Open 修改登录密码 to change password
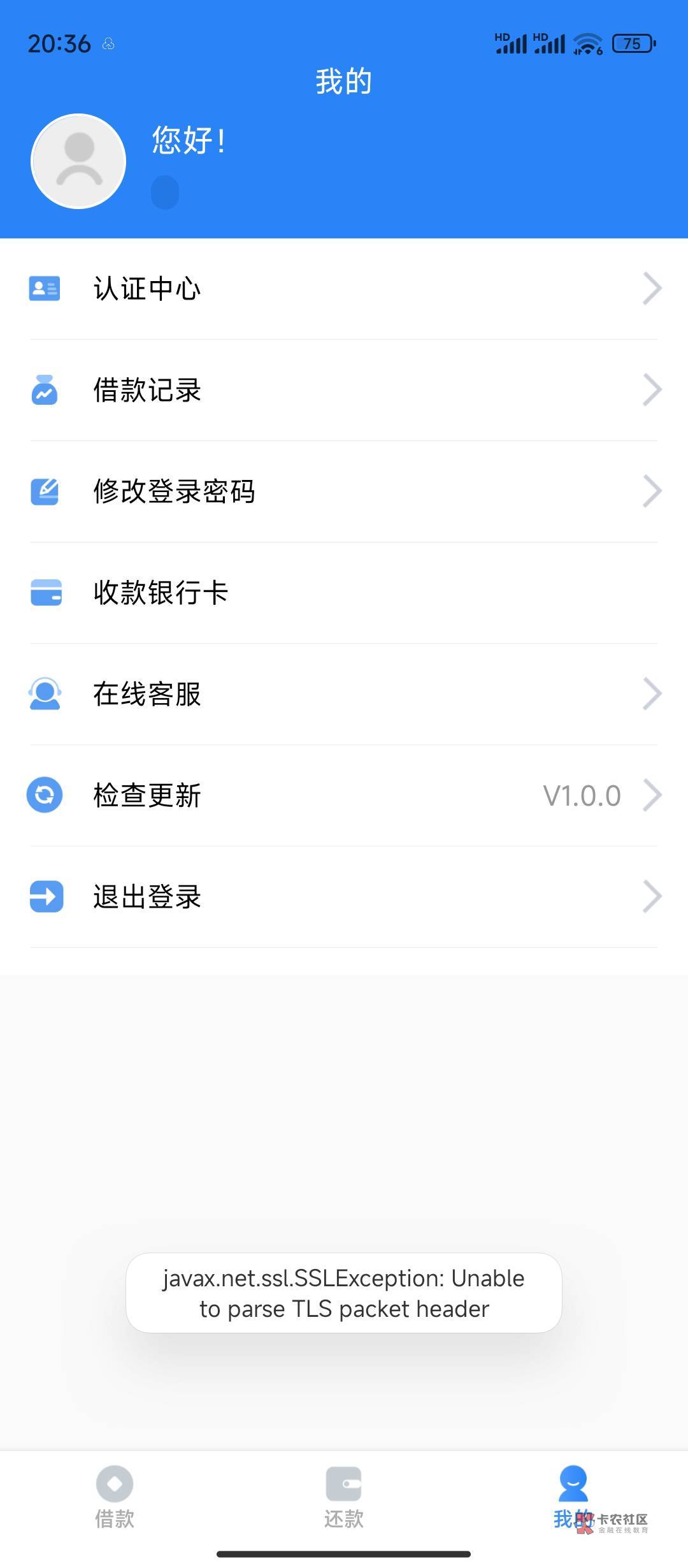 coord(344,491)
